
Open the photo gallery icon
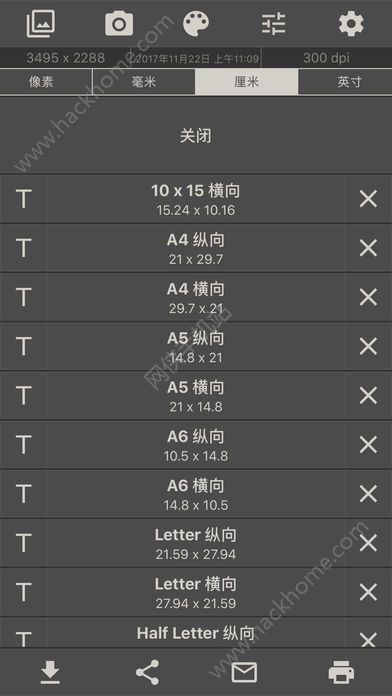41,24
